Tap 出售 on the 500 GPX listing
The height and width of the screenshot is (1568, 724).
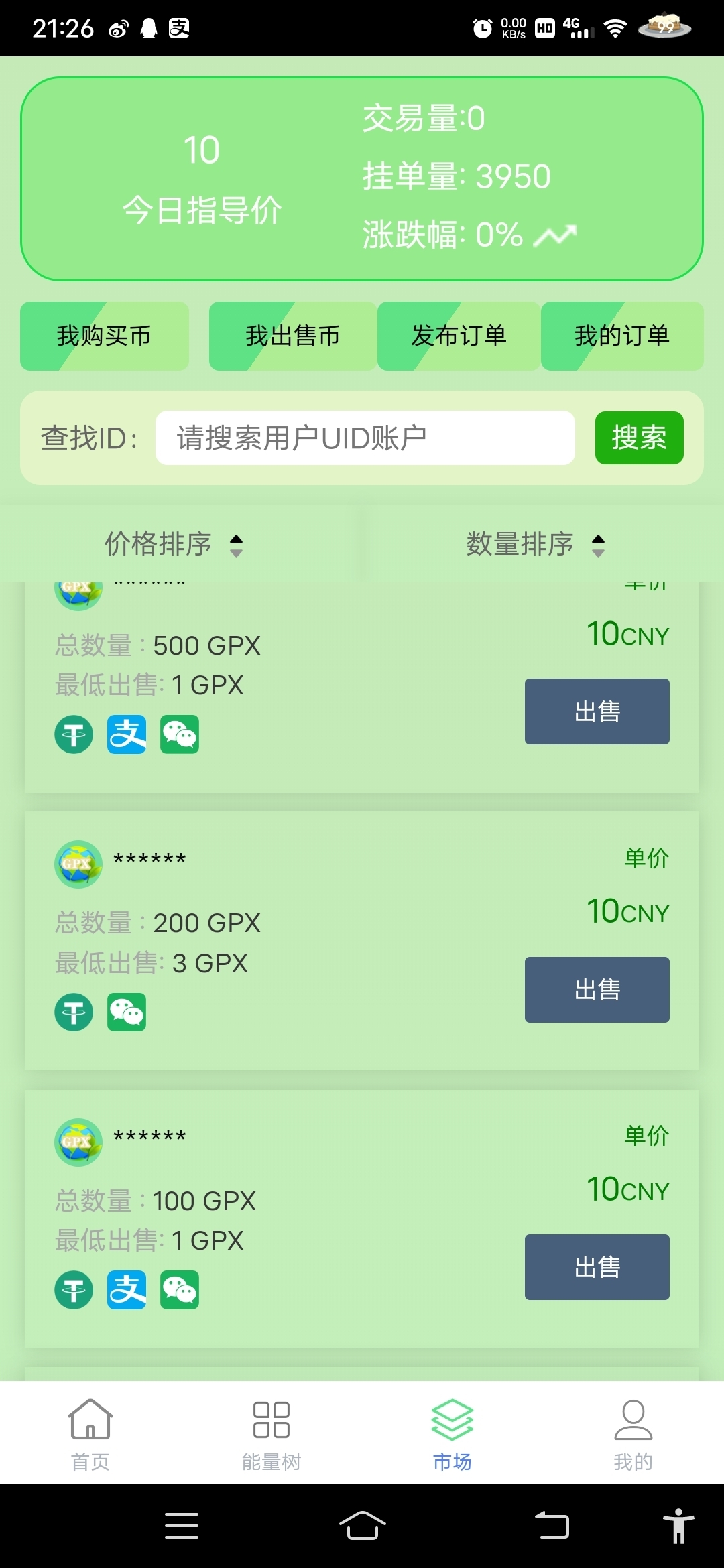pyautogui.click(x=597, y=712)
